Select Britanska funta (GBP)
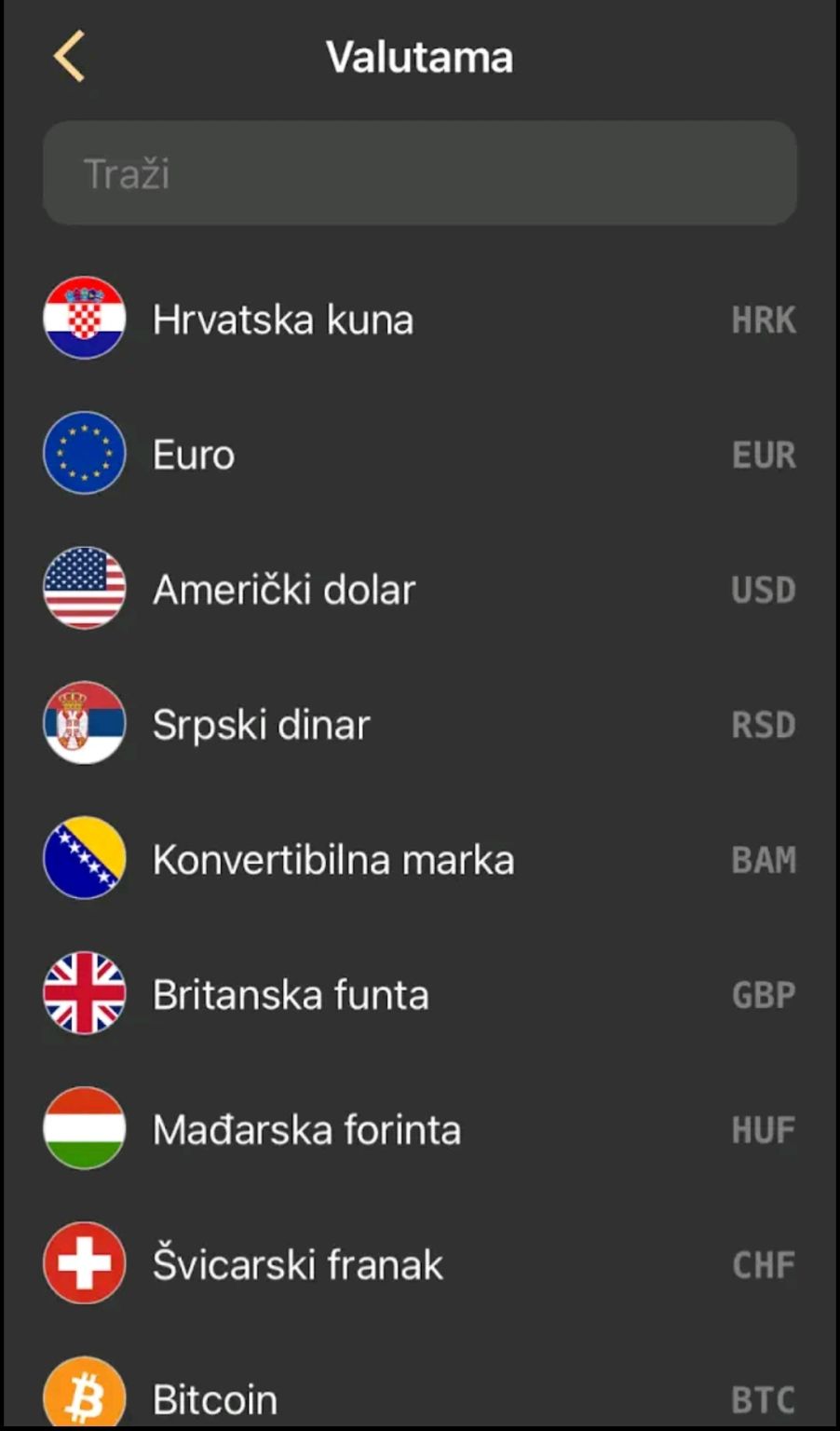Viewport: 840px width, 1431px height. tap(420, 994)
